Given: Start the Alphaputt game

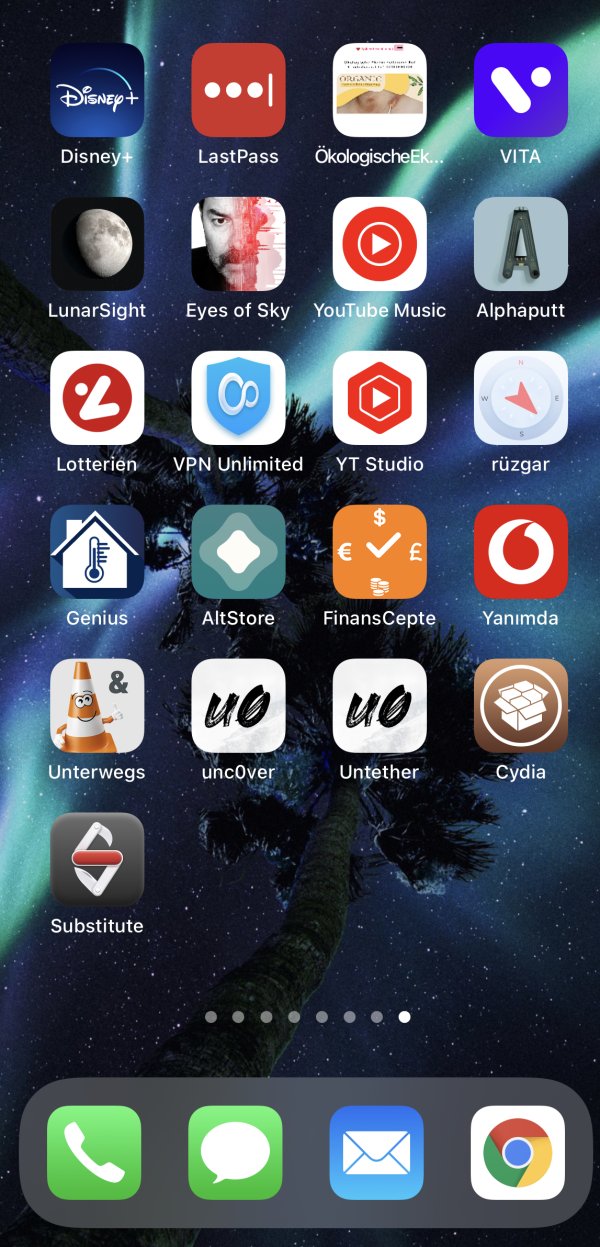Looking at the screenshot, I should coord(520,244).
